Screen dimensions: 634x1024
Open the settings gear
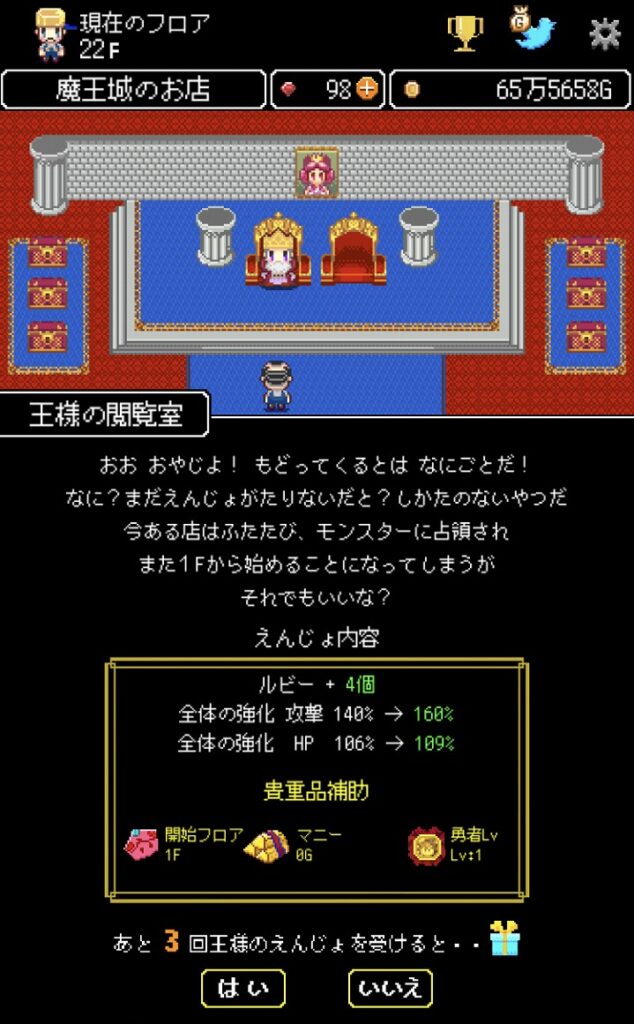point(605,33)
